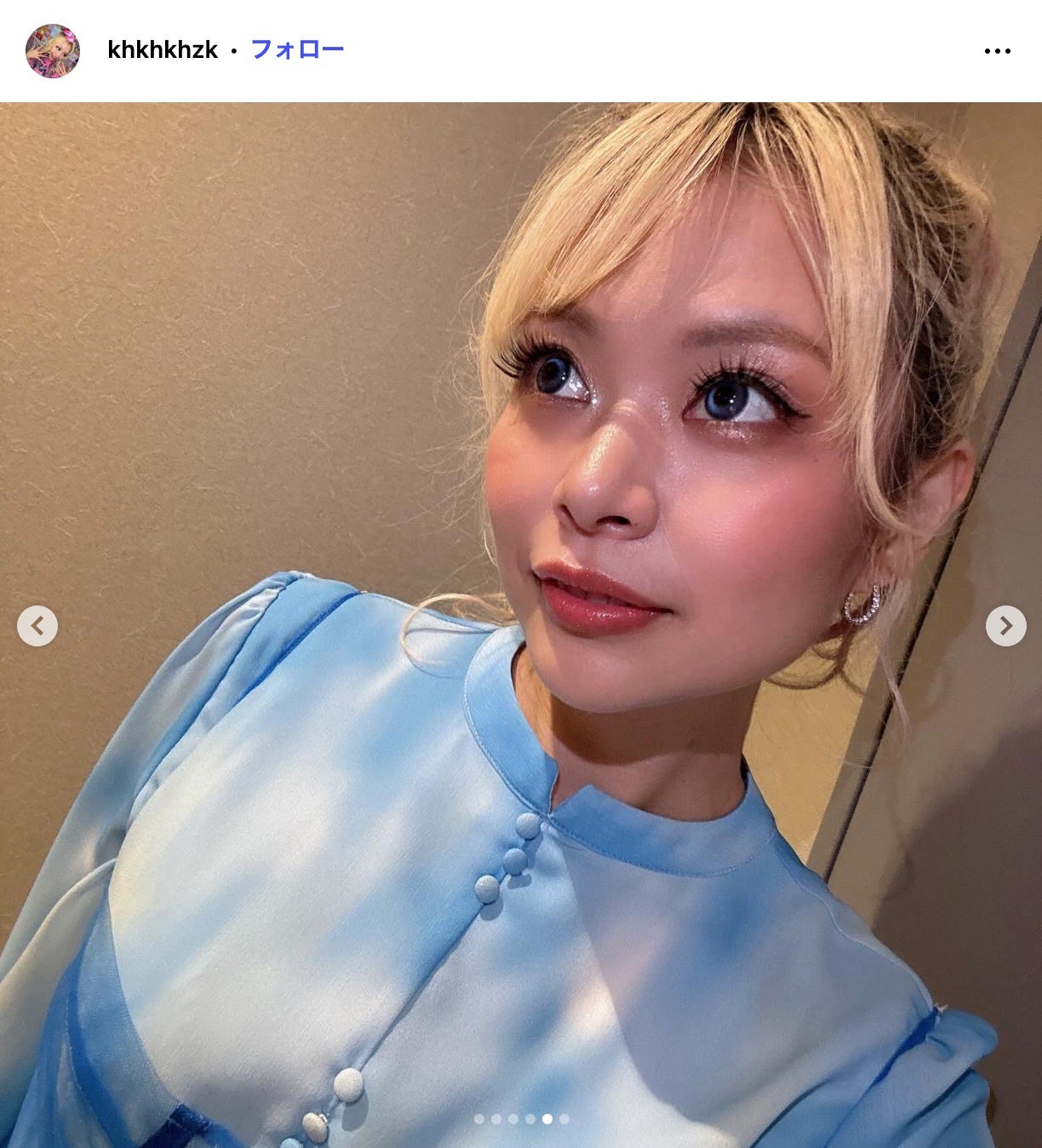
Task: Open the khhkhzk username link
Action: (163, 50)
